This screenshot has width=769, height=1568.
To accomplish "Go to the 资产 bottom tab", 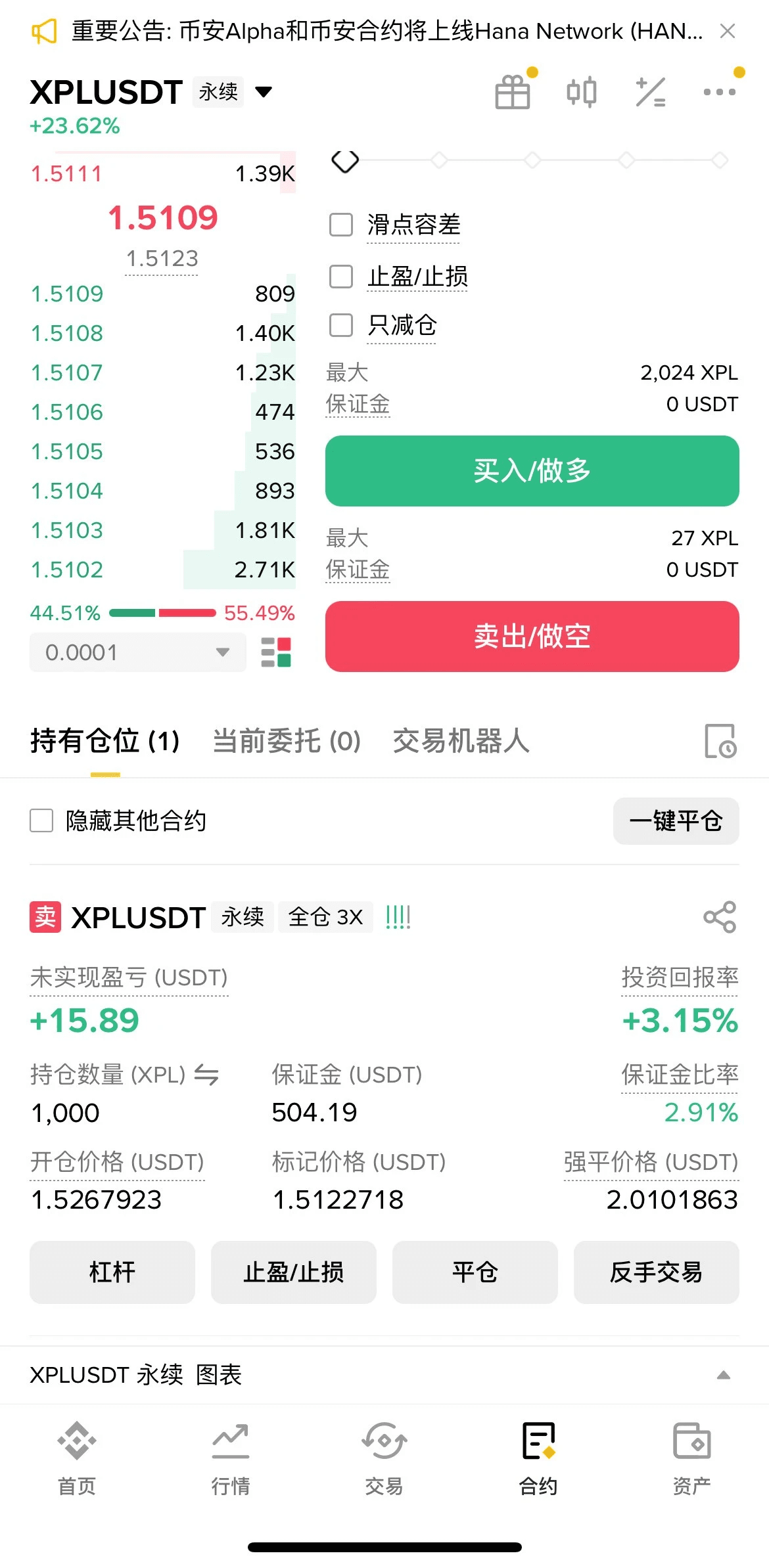I will click(x=691, y=1454).
